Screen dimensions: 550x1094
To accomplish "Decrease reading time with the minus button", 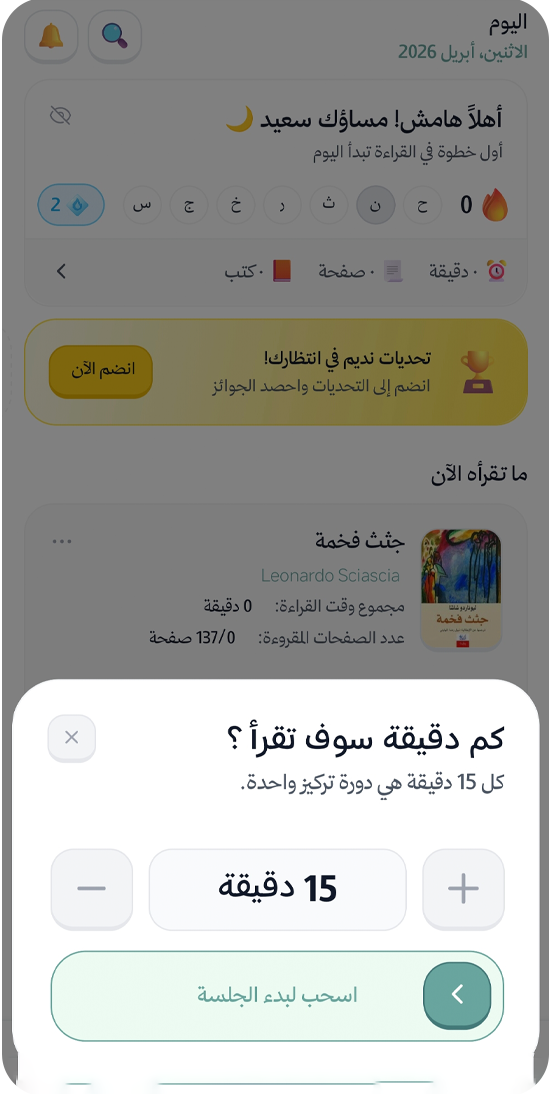I will coord(91,889).
